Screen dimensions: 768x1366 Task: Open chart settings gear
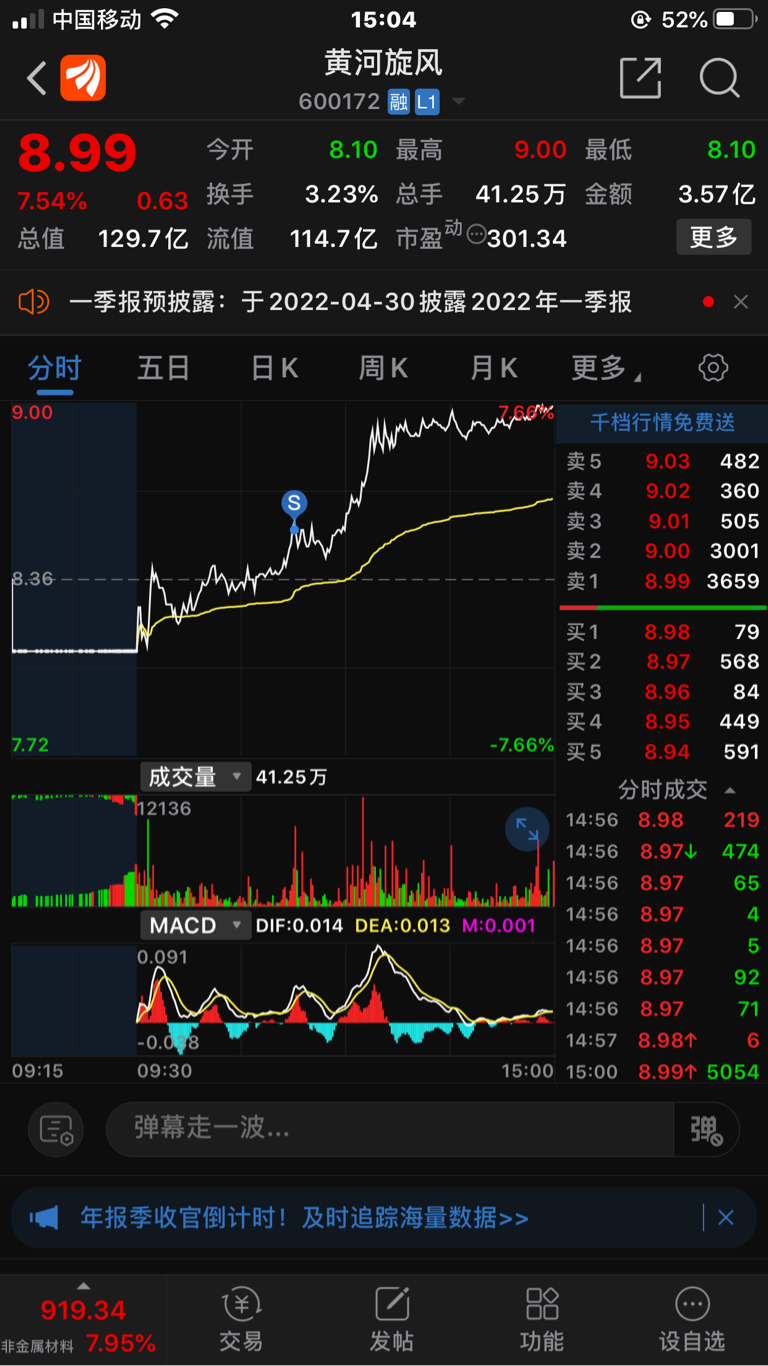pyautogui.click(x=713, y=368)
